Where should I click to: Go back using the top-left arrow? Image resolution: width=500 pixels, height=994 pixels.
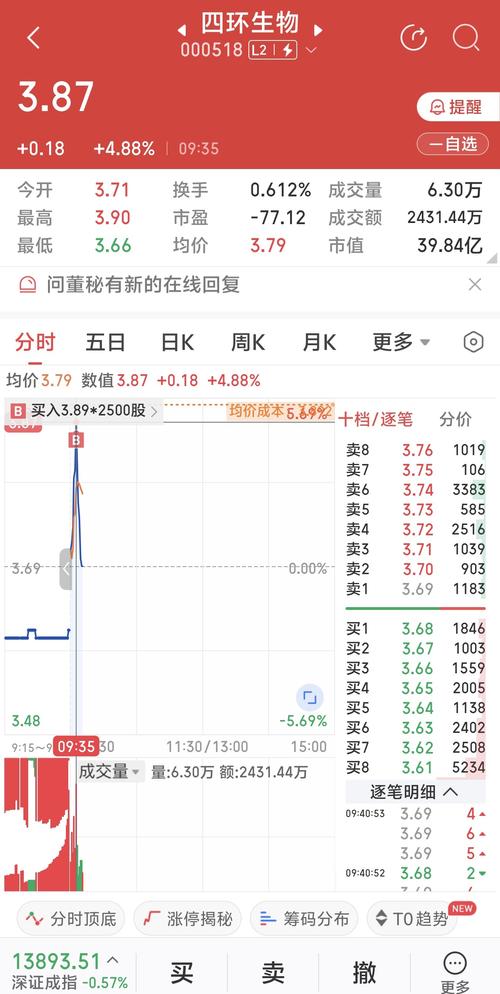[x=34, y=38]
